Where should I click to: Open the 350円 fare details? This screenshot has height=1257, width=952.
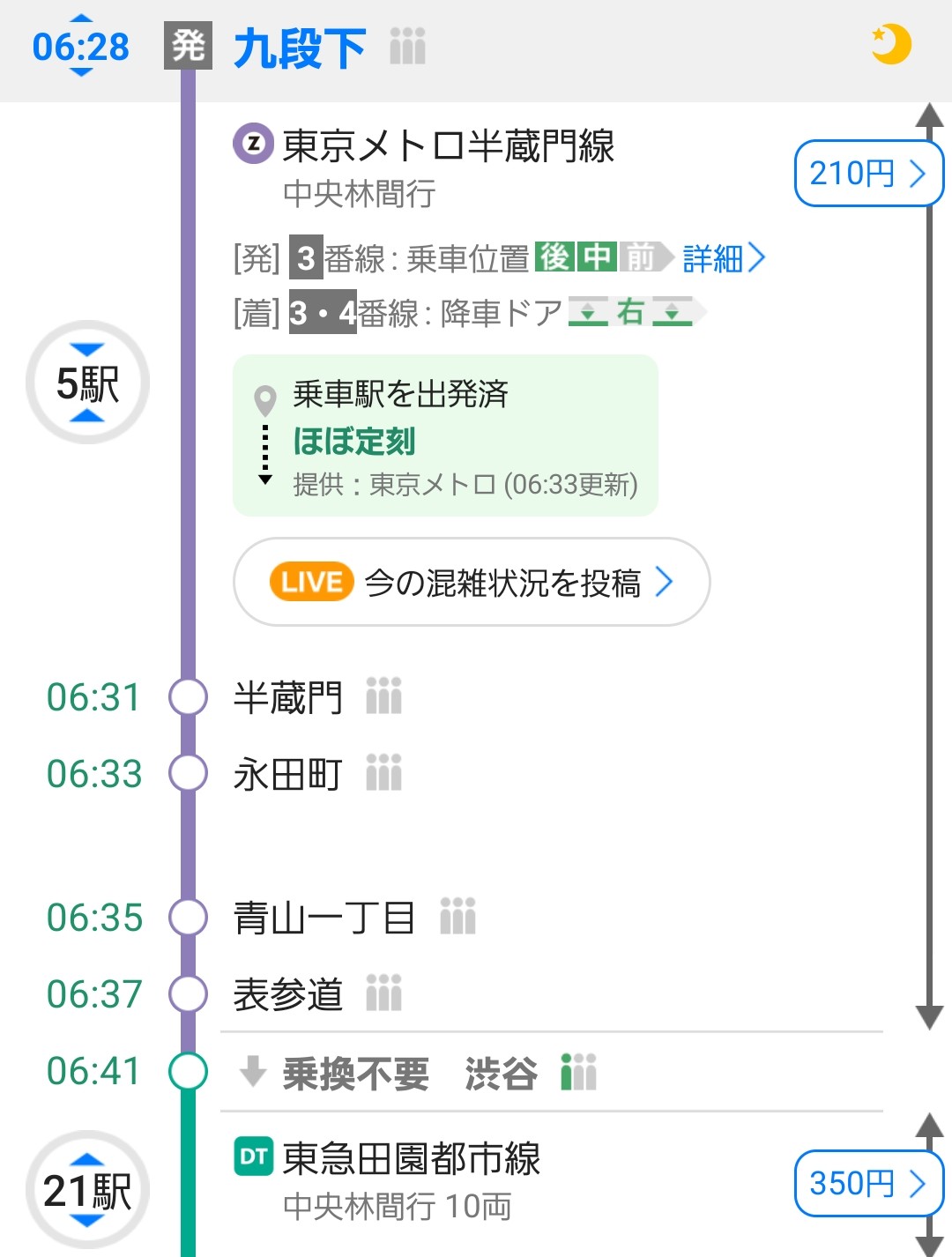click(x=868, y=1183)
